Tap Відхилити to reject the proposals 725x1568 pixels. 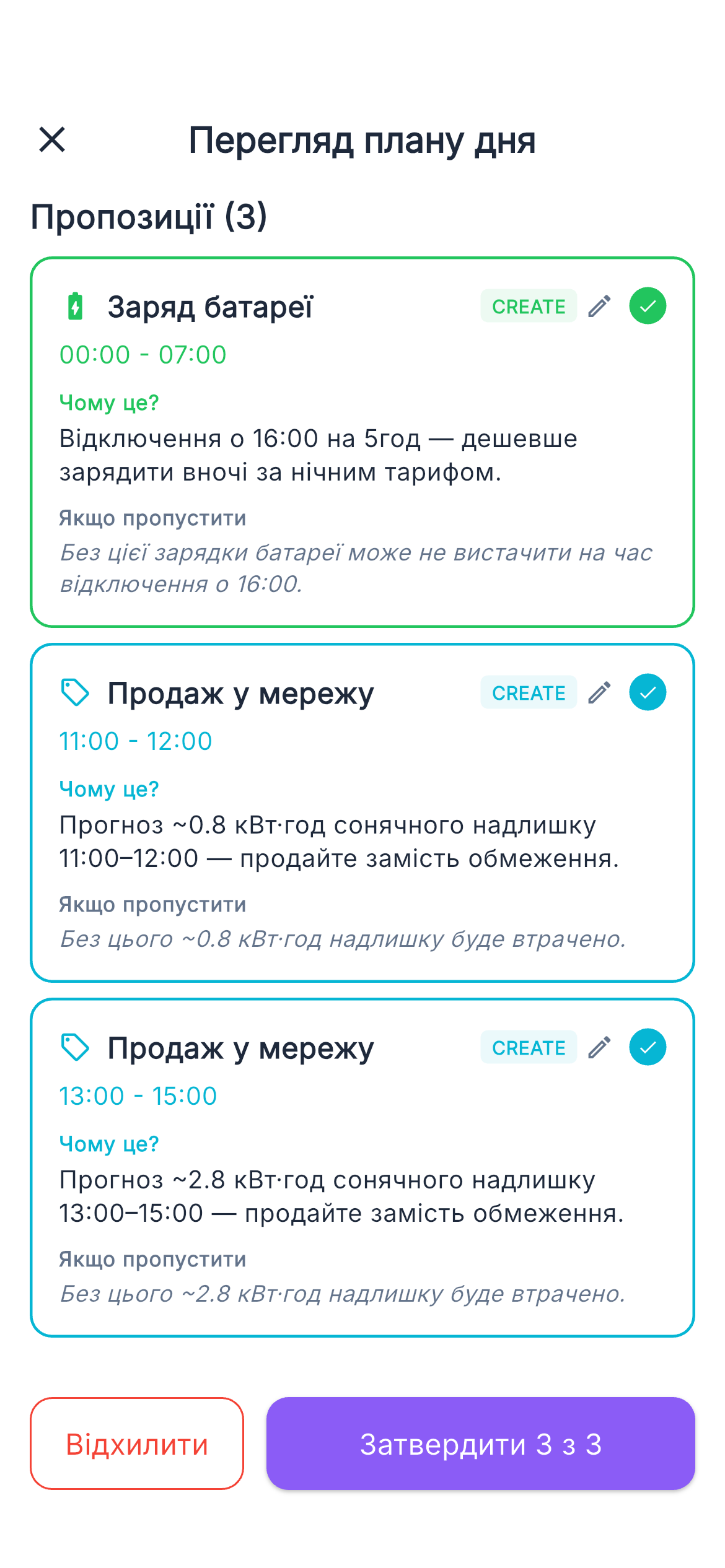137,1444
